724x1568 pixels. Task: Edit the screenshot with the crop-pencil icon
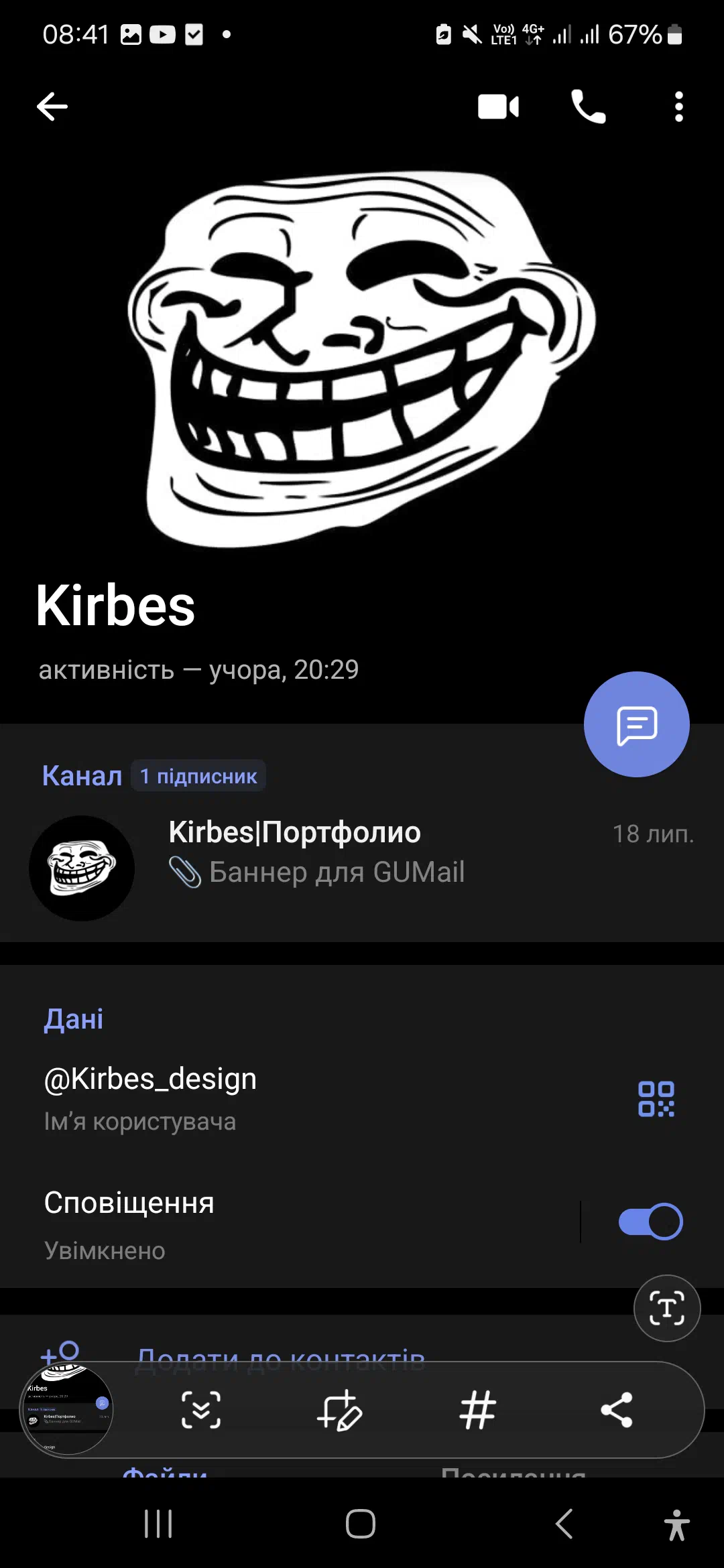click(339, 1410)
